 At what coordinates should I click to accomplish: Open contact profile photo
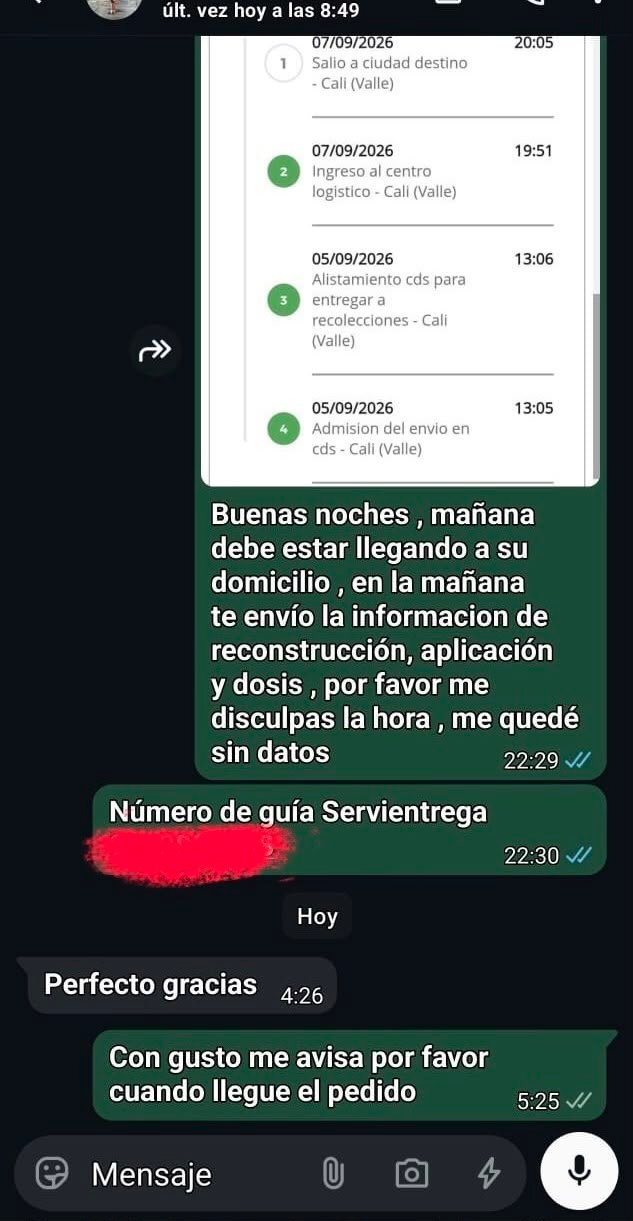[114, 8]
